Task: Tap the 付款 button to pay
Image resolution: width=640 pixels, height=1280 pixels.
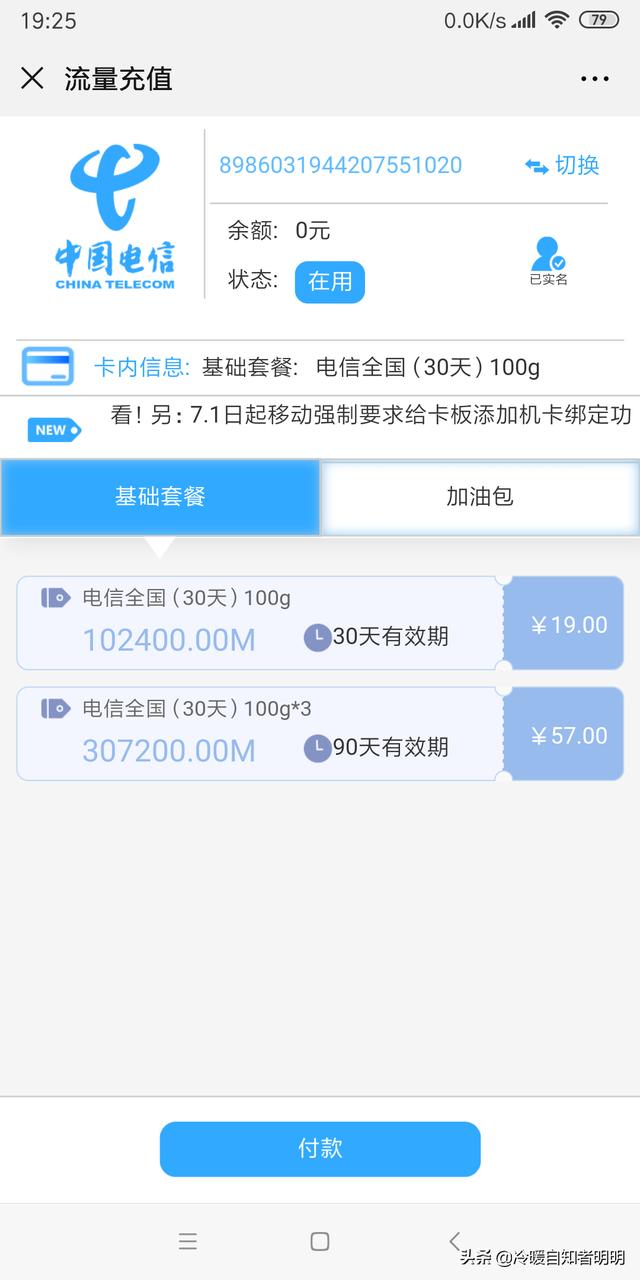Action: coord(320,1149)
